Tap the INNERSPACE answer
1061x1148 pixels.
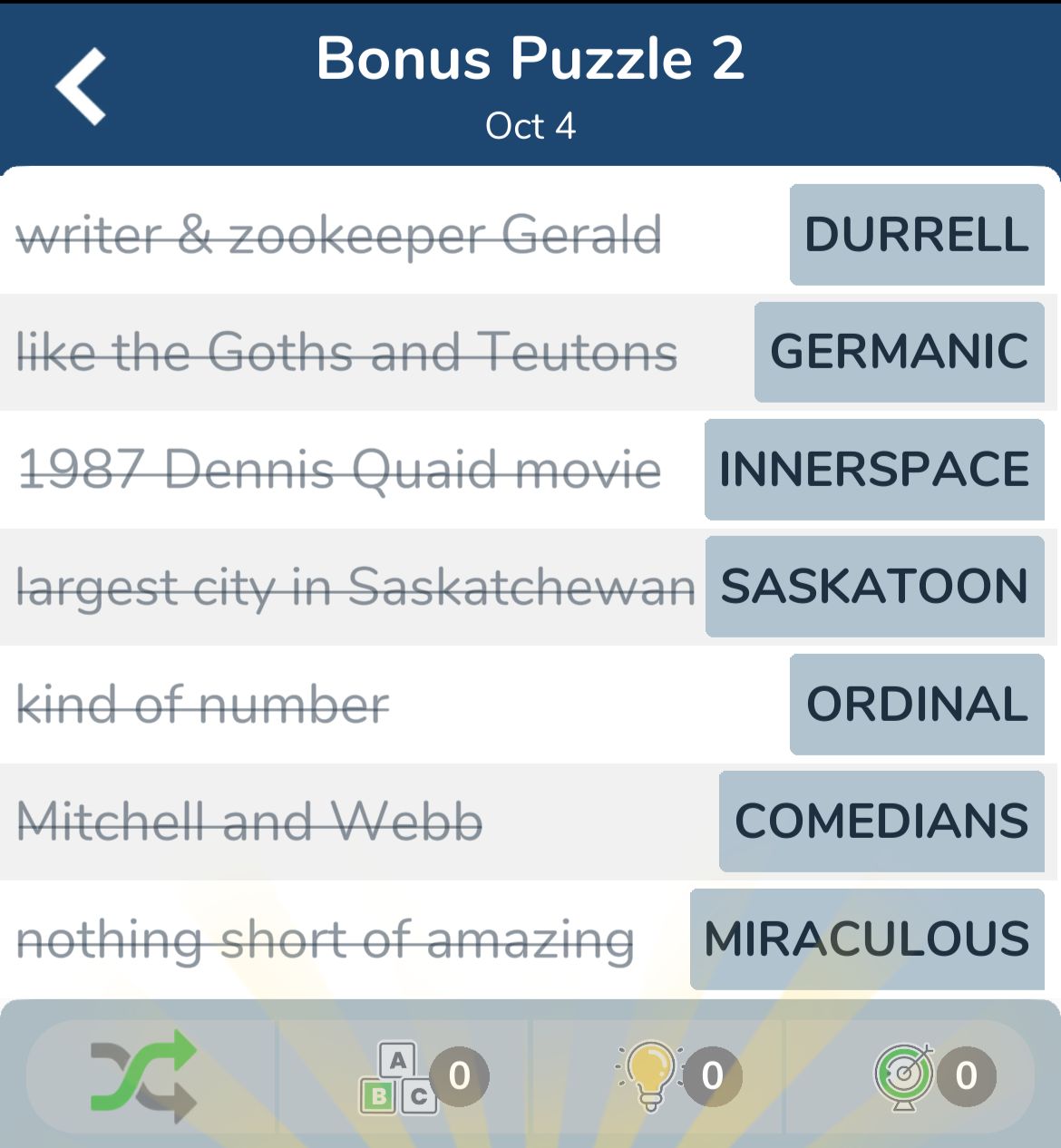point(874,470)
